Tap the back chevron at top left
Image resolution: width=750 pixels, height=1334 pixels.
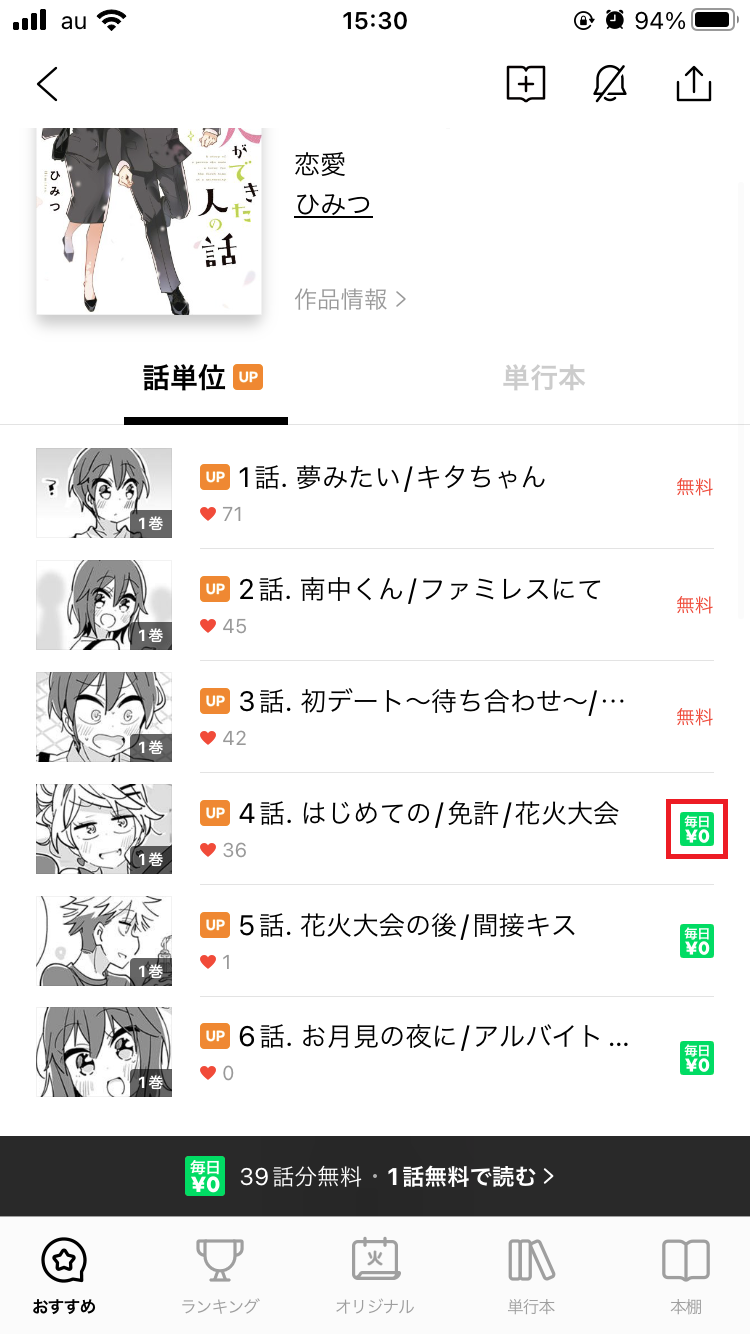click(47, 84)
